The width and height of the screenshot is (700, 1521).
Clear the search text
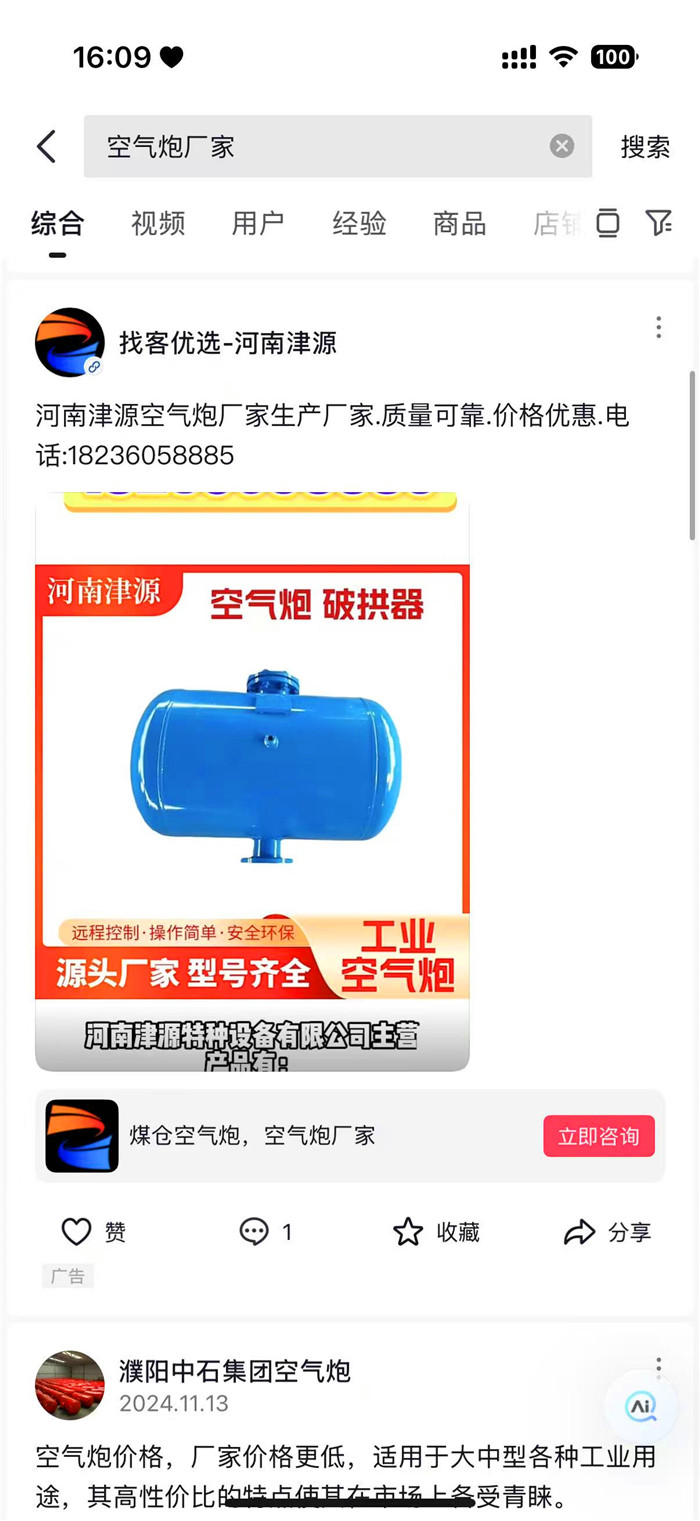click(x=562, y=146)
